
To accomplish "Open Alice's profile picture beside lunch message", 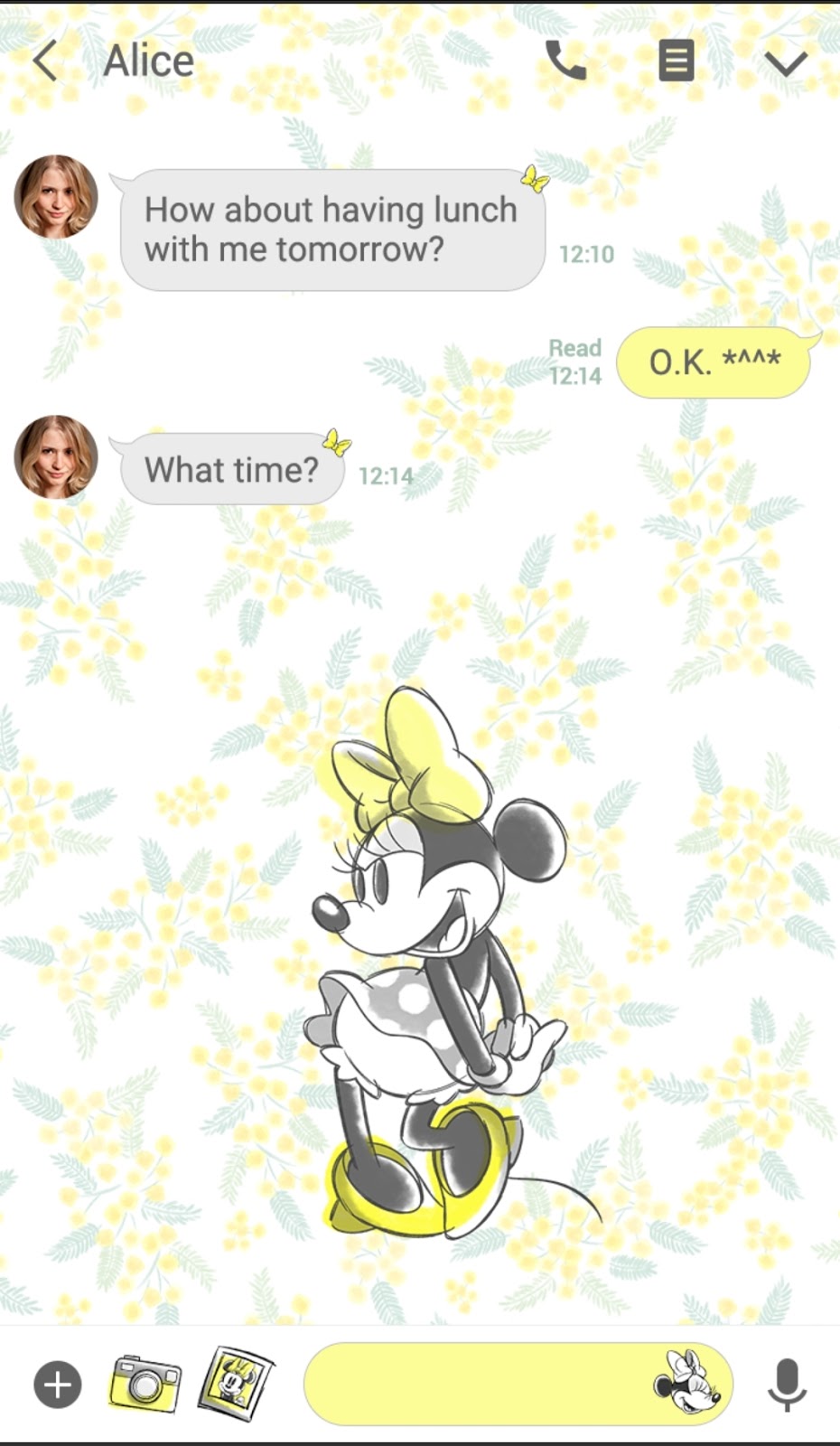I will tap(56, 196).
